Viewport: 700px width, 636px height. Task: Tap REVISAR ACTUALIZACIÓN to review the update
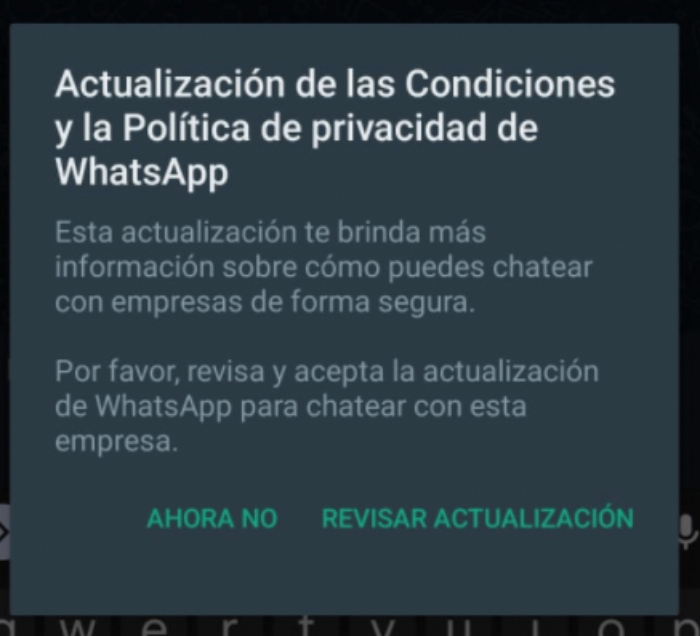tap(477, 518)
